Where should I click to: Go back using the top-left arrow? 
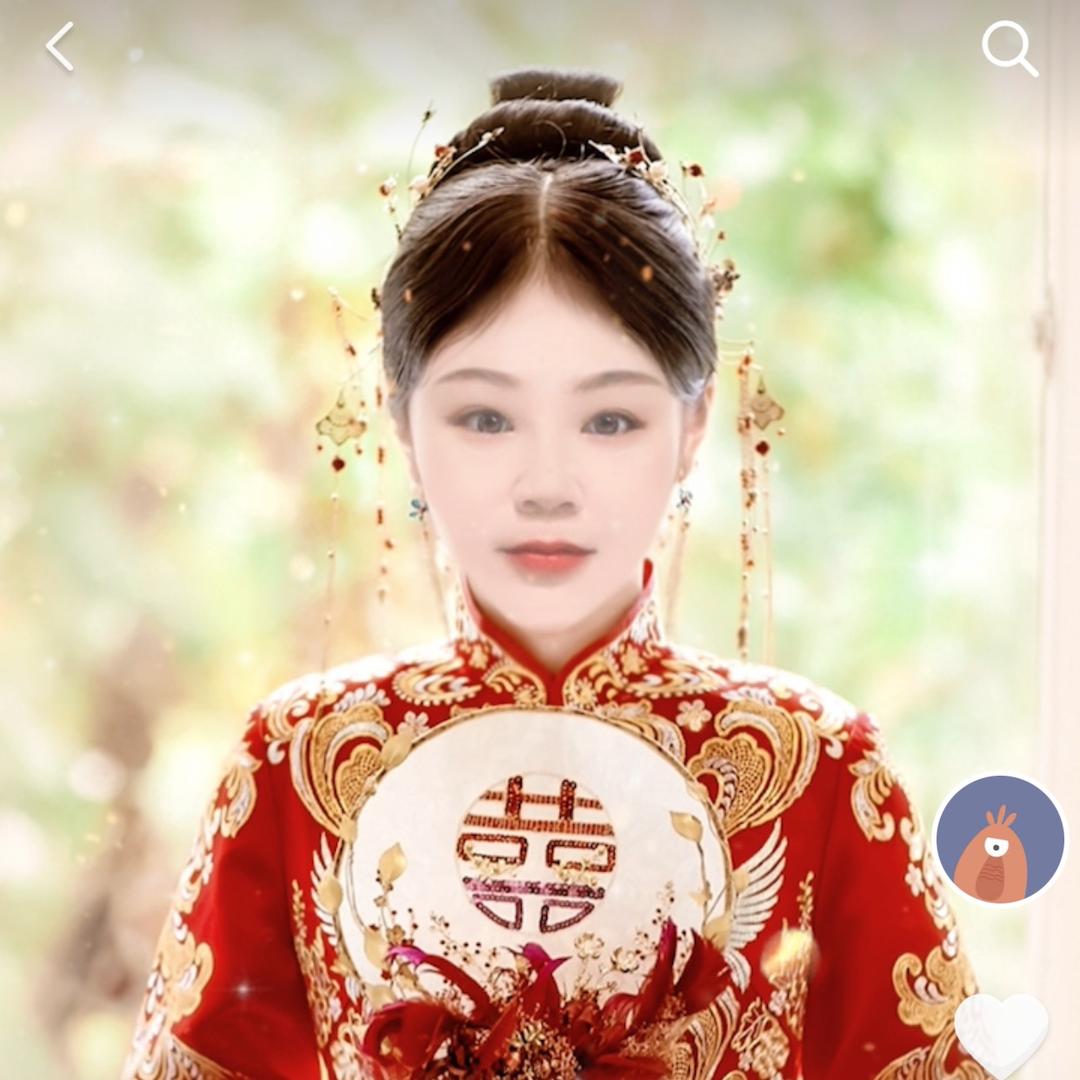click(60, 47)
